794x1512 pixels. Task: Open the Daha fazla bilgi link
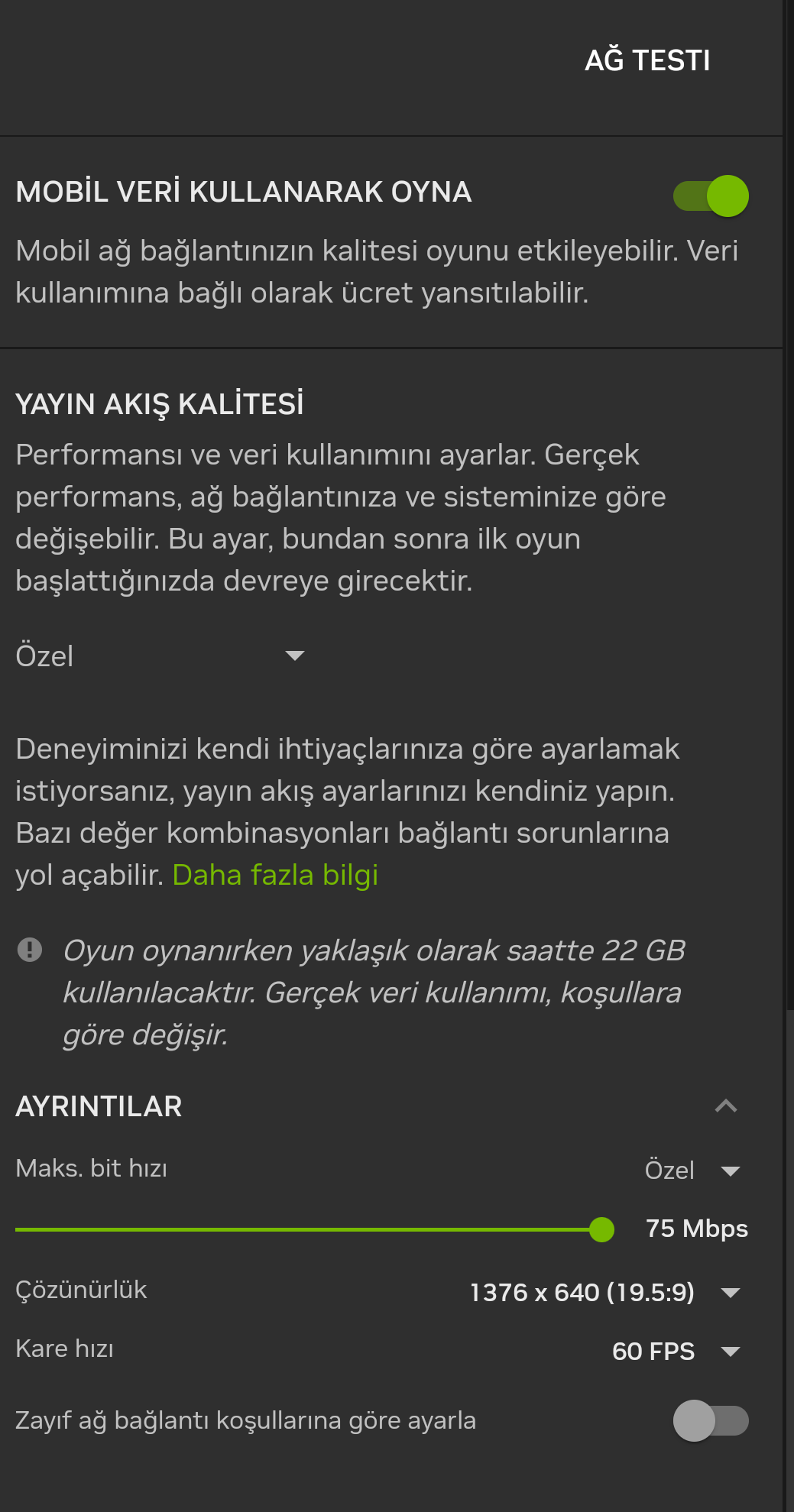[275, 875]
